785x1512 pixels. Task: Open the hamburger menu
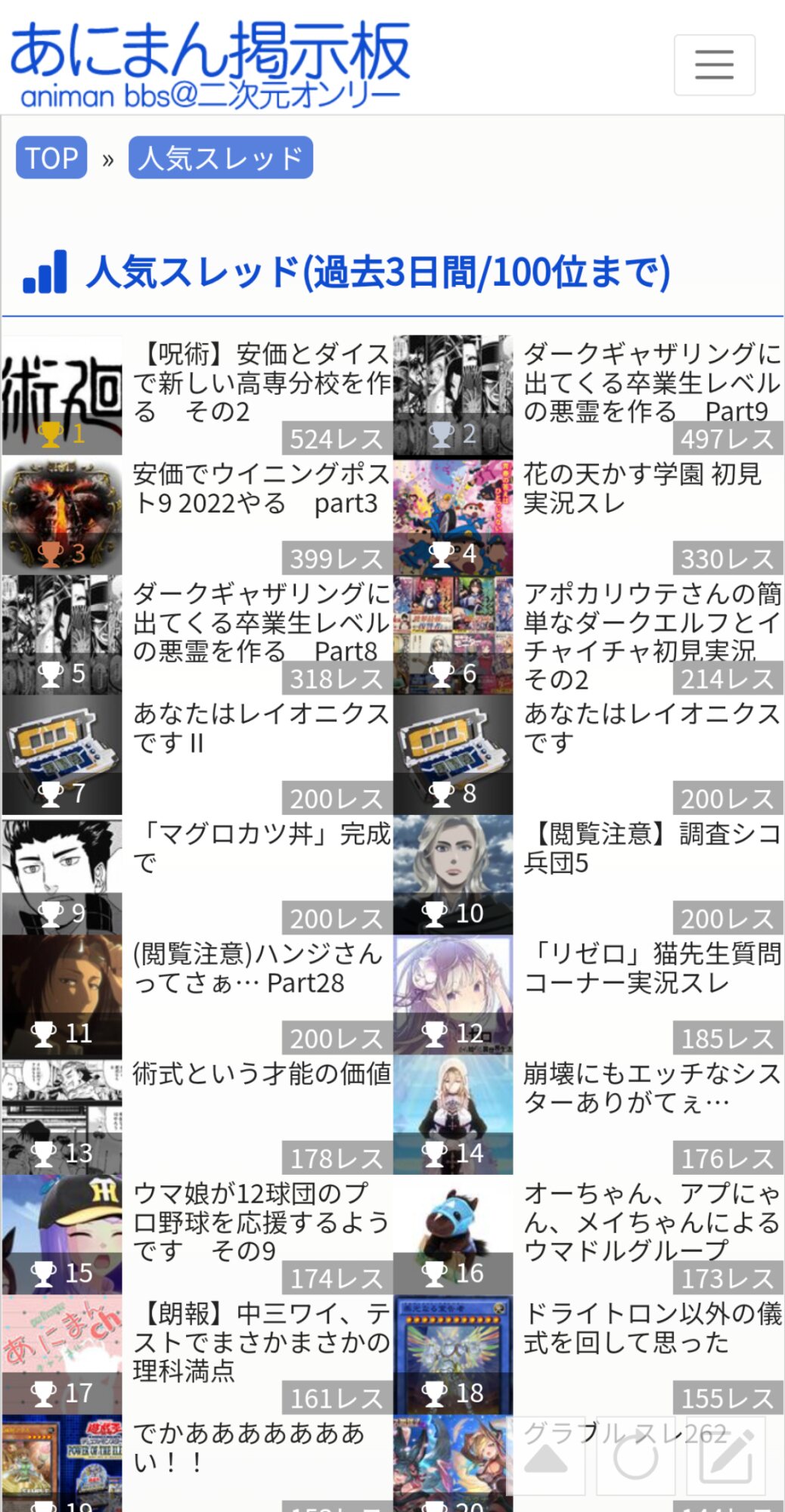pos(714,65)
